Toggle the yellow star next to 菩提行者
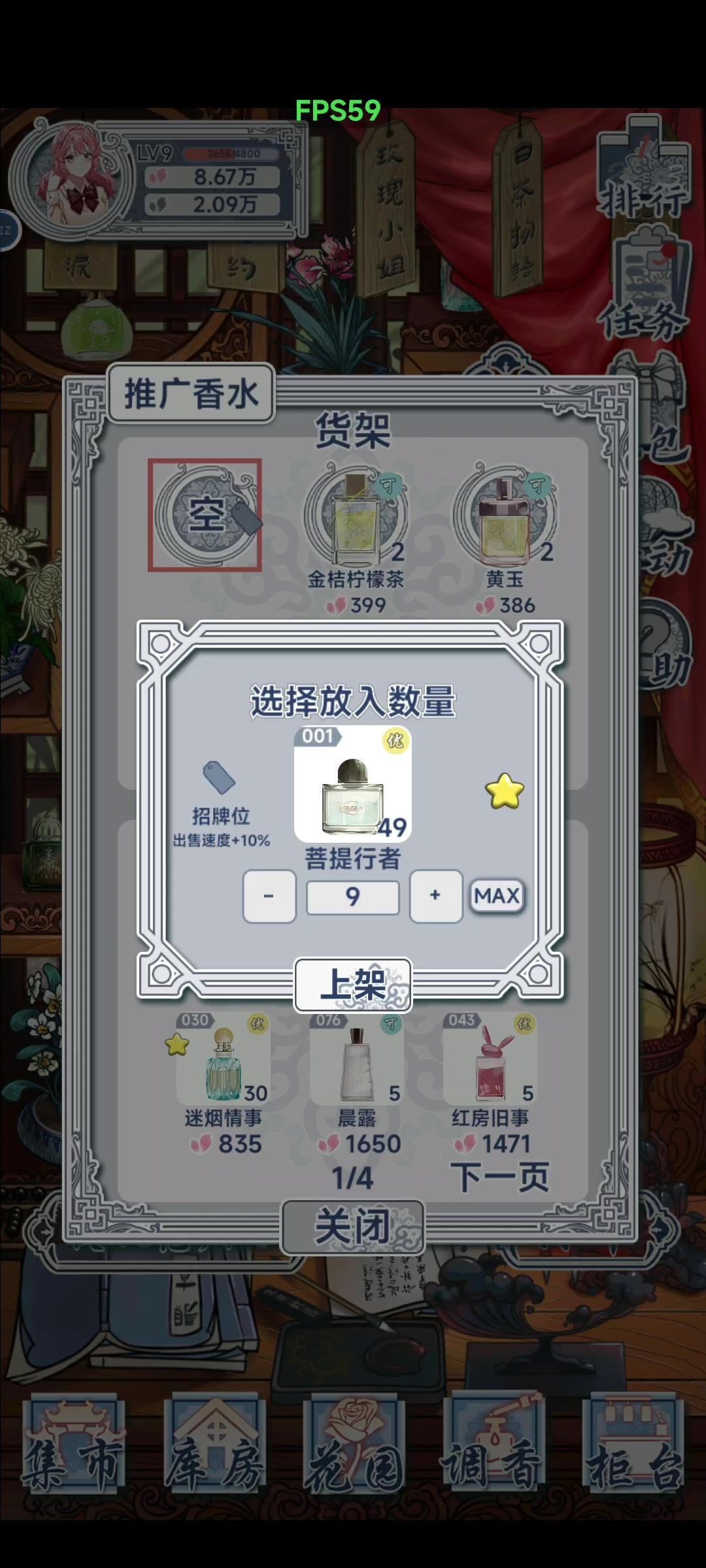Image resolution: width=706 pixels, height=1568 pixels. click(505, 791)
